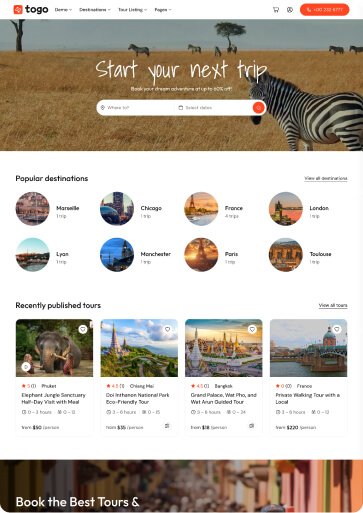Tap the orange phone number button

tap(324, 10)
